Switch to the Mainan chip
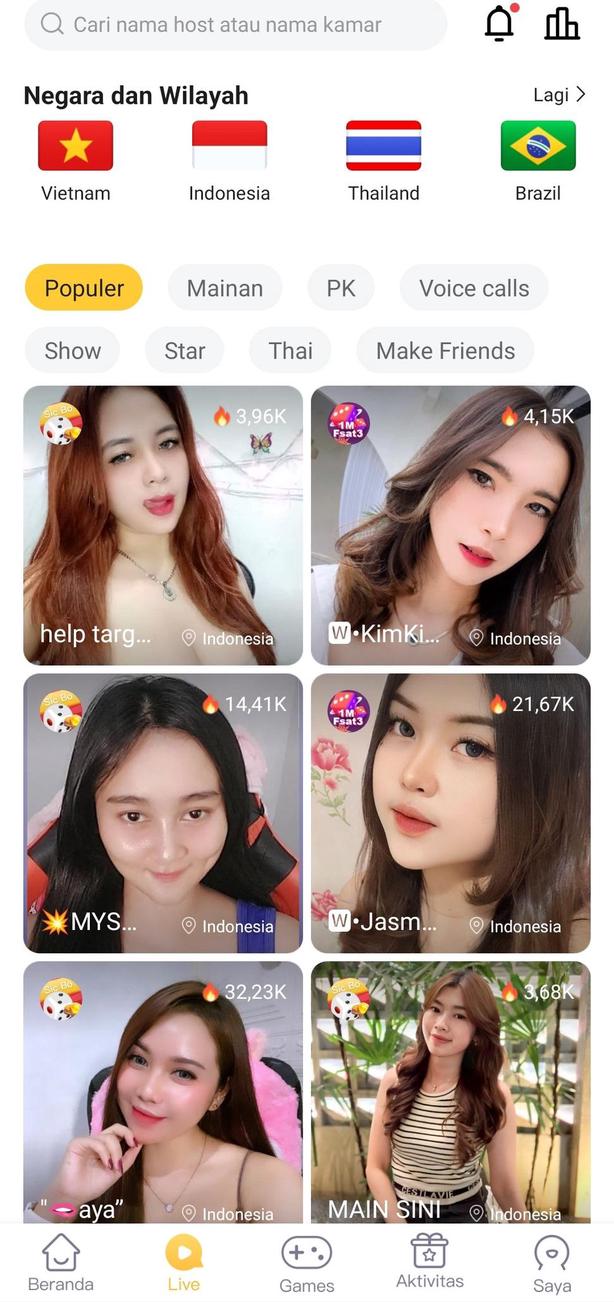The width and height of the screenshot is (614, 1302). pyautogui.click(x=225, y=288)
